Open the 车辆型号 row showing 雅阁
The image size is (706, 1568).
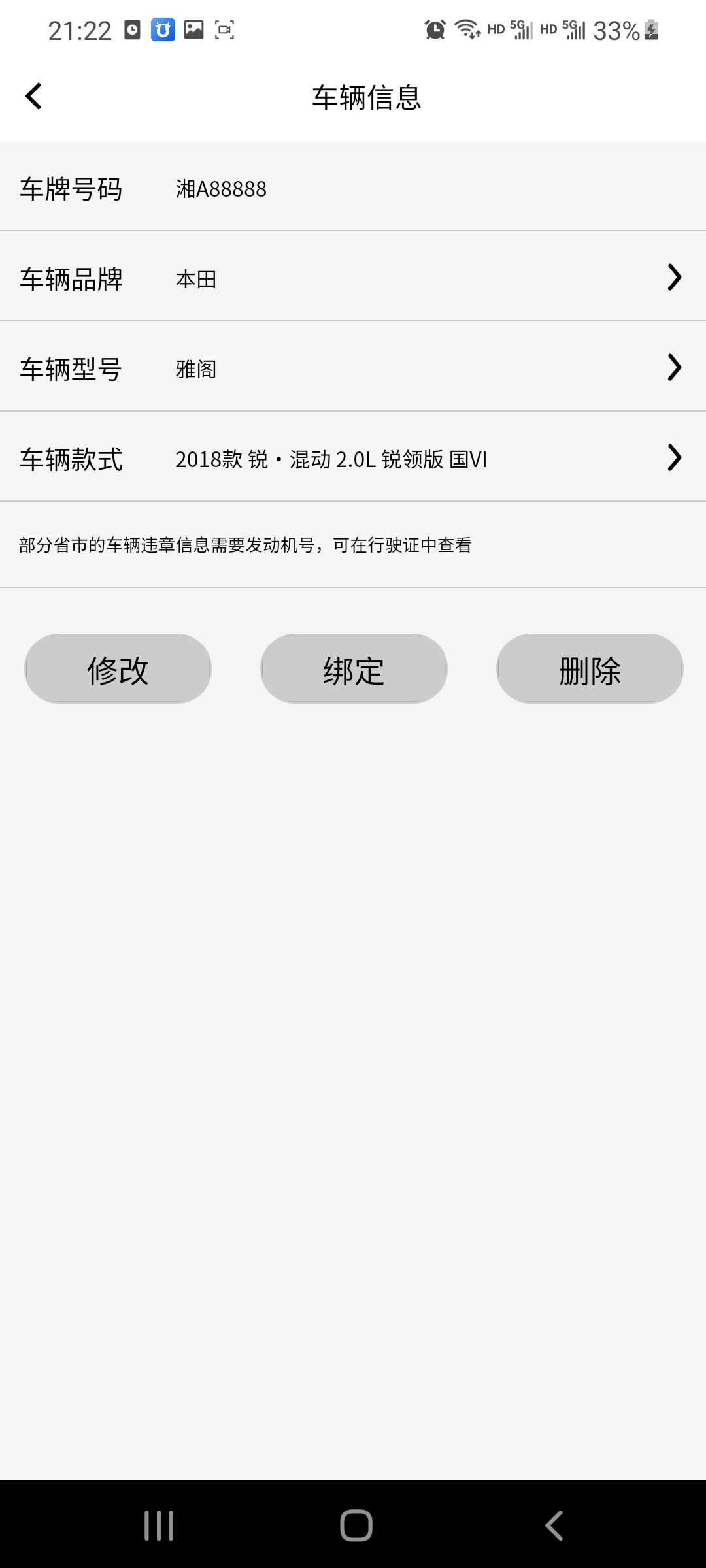click(x=353, y=368)
